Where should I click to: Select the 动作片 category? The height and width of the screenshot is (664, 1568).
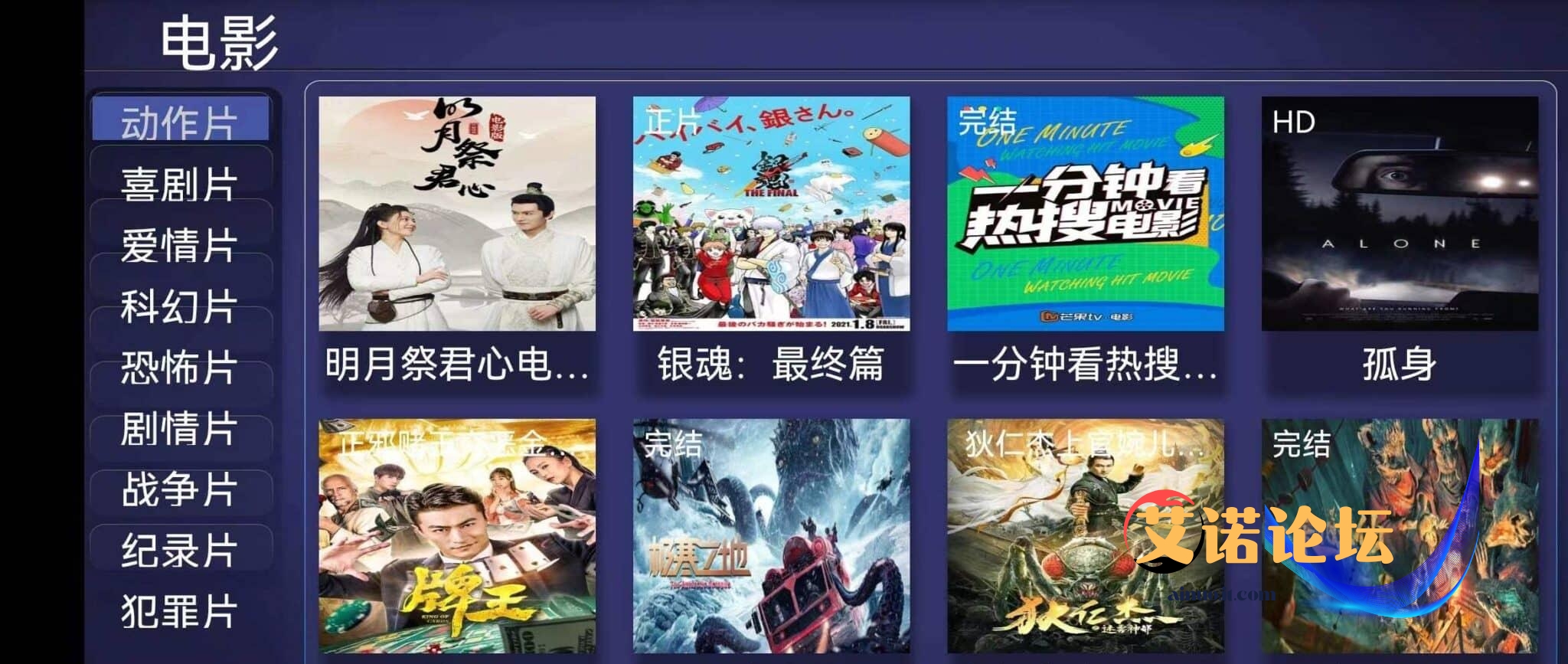click(x=180, y=120)
